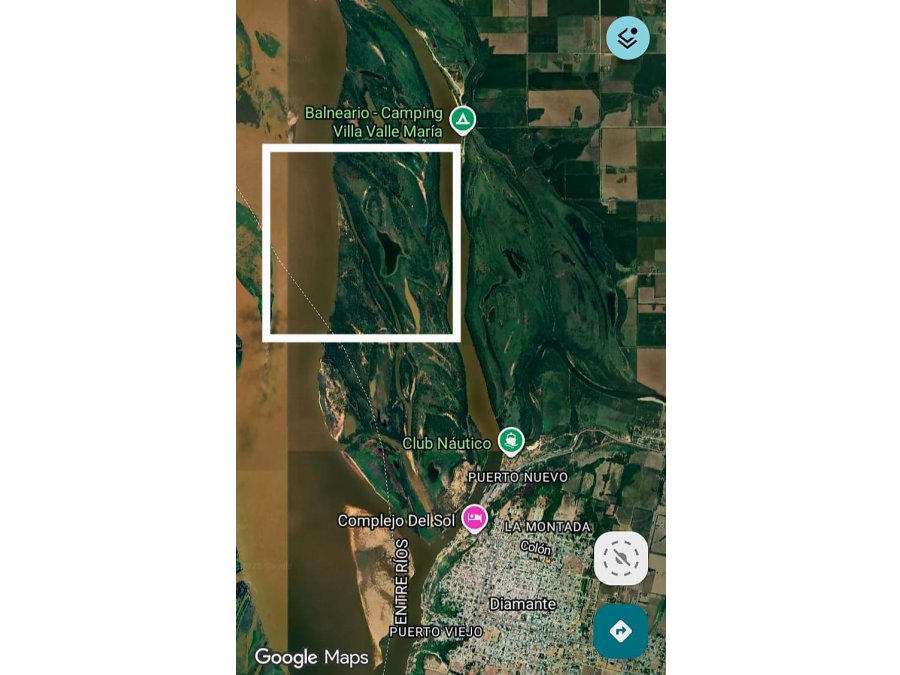Open the Complejo Del Sol lodging pin
900x675 pixels.
point(474,518)
